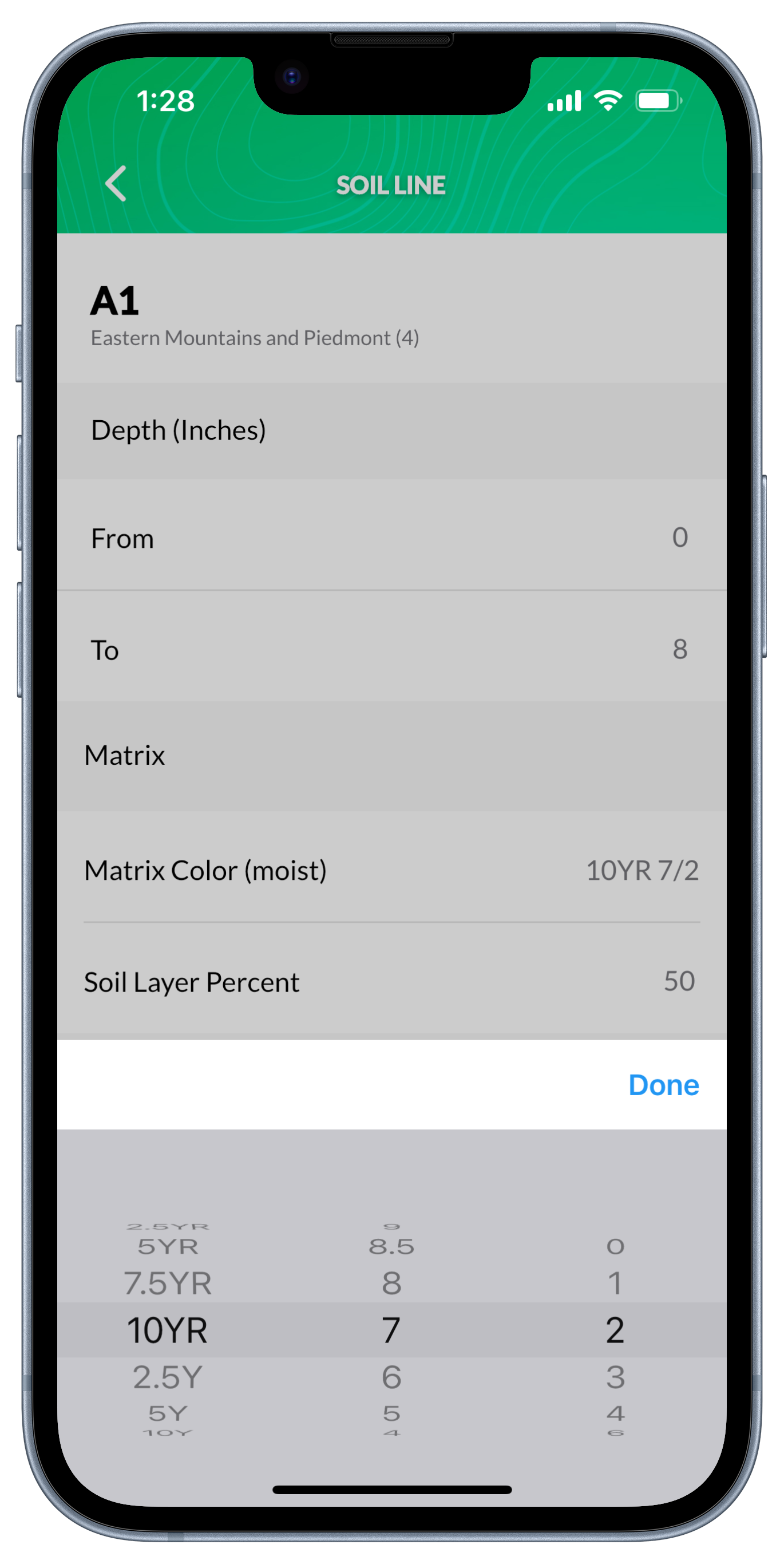The height and width of the screenshot is (1564, 784).
Task: Choose value 8 in the middle picker column
Action: tap(391, 1283)
